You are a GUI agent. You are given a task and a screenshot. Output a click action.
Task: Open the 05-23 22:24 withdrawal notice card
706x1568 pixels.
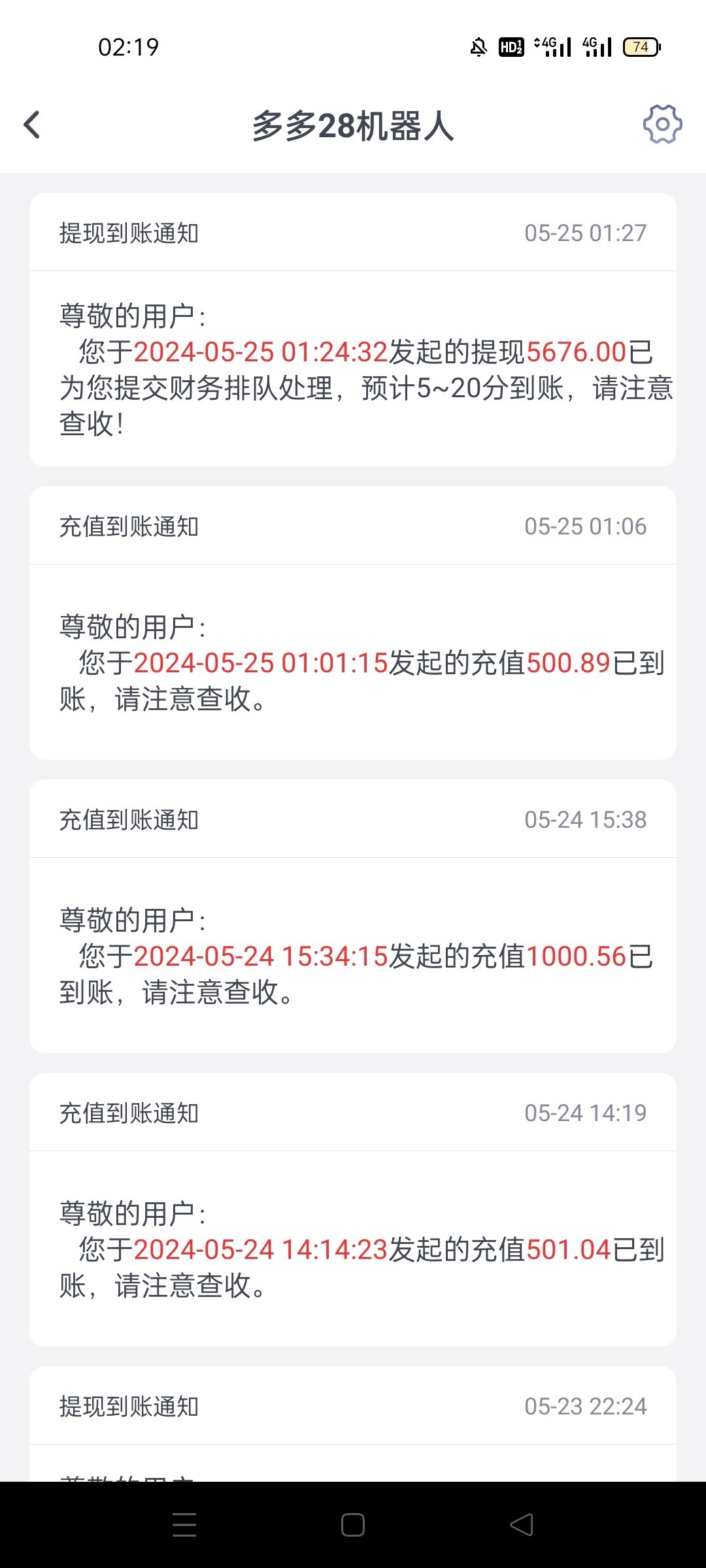[353, 1424]
